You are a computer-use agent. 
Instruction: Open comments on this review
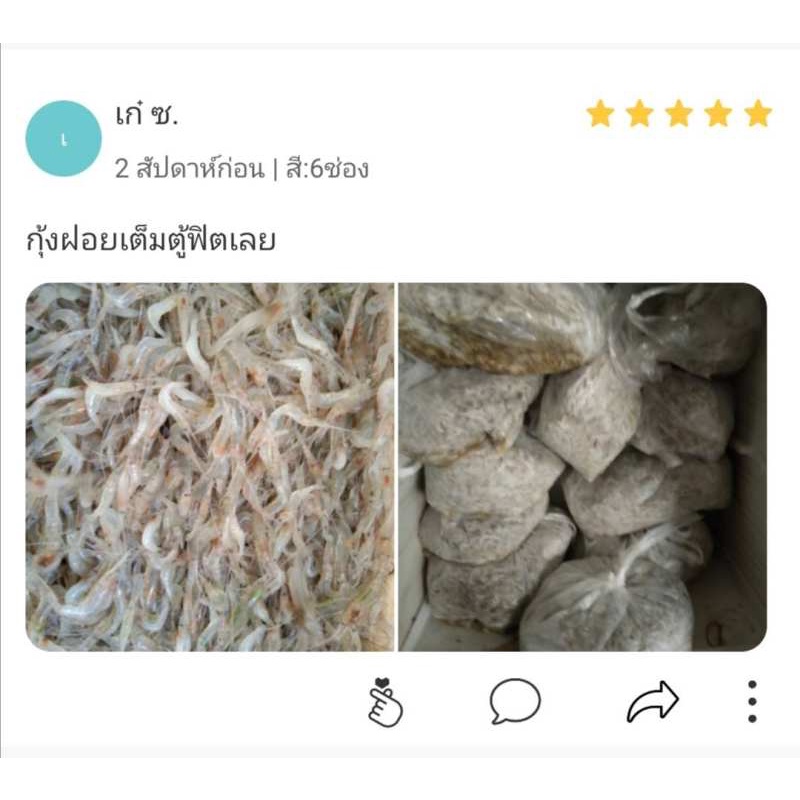(x=515, y=701)
